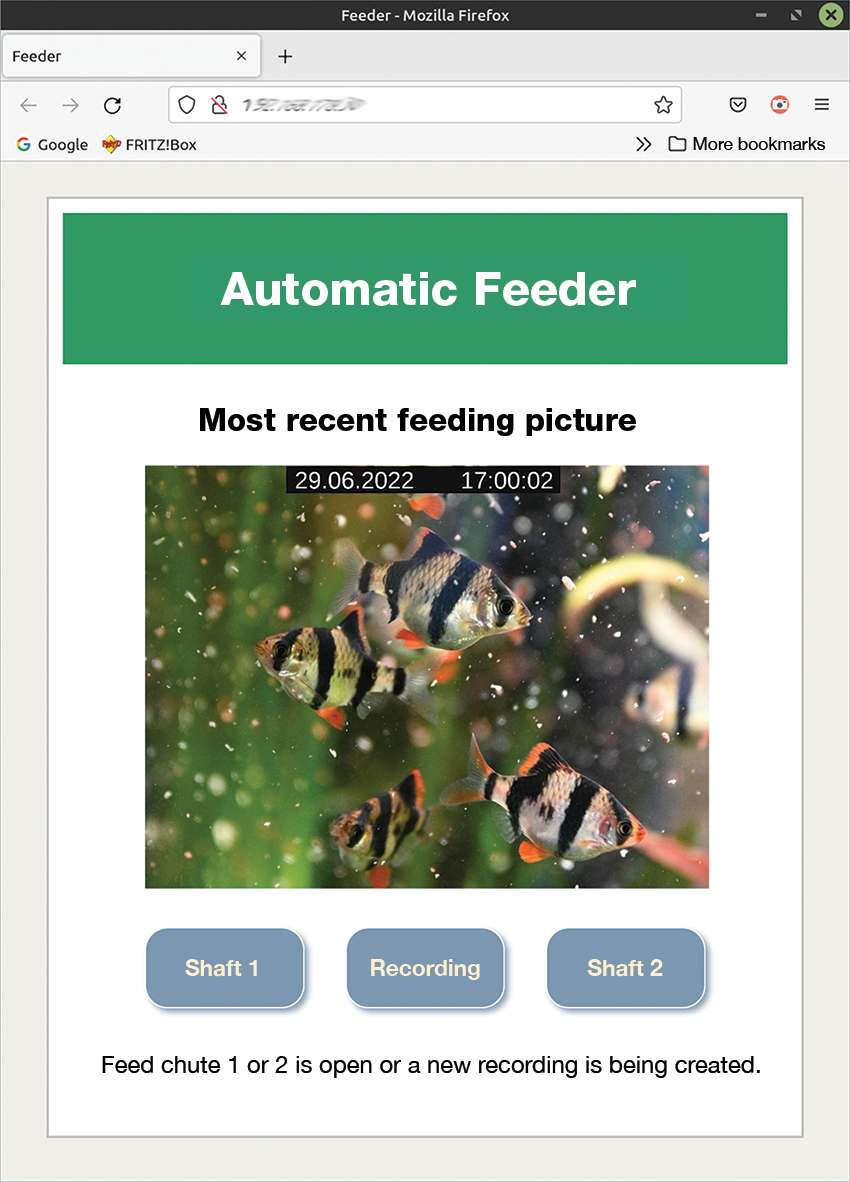
Task: Reload the current page
Action: click(x=113, y=105)
